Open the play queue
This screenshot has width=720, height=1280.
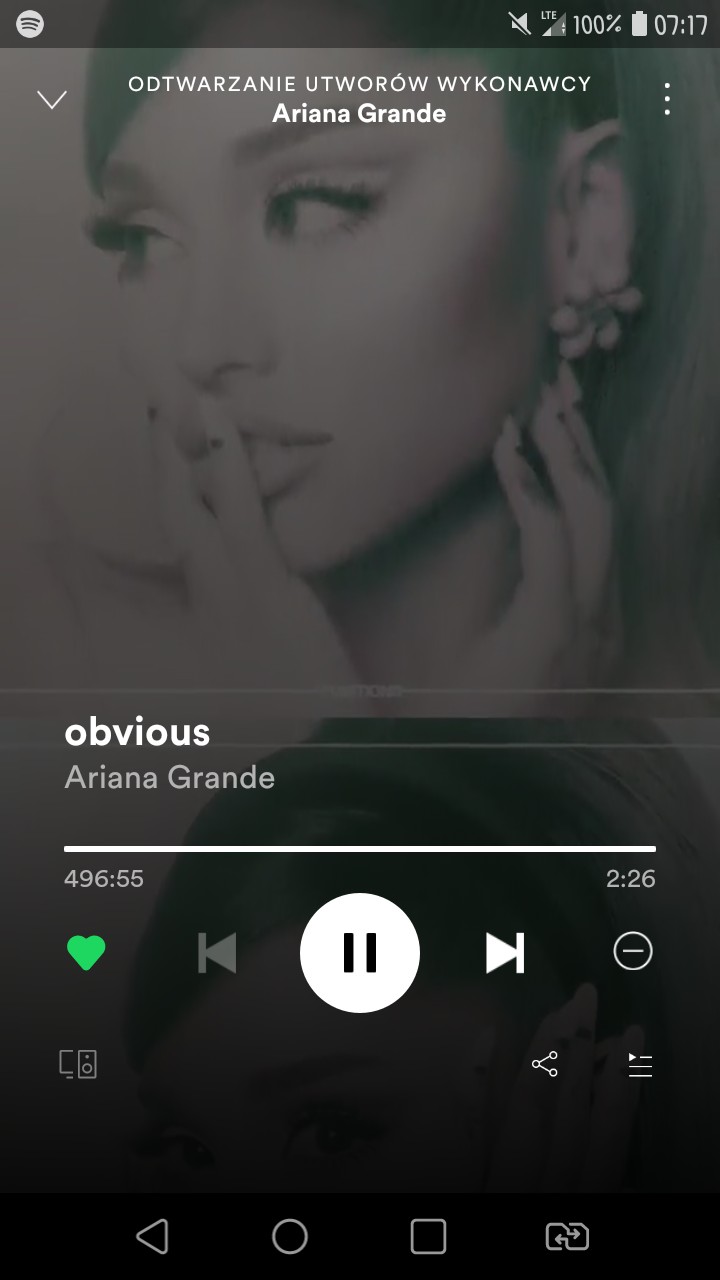[x=640, y=1064]
